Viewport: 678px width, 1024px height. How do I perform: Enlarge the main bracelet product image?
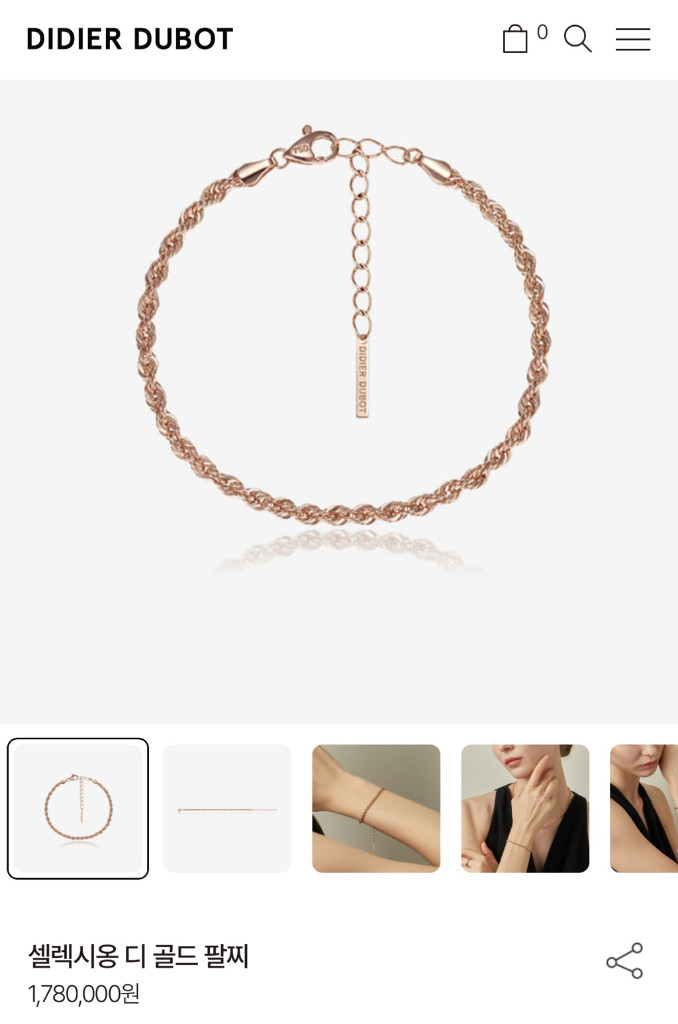pyautogui.click(x=339, y=400)
